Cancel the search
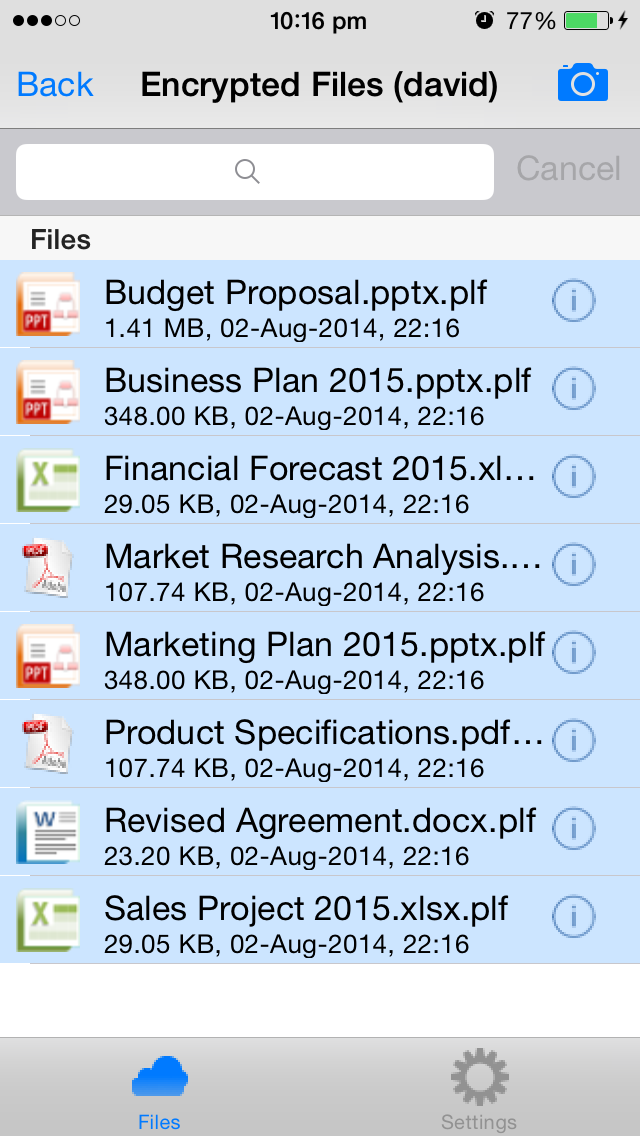Screen dimensions: 640x1136 click(568, 169)
